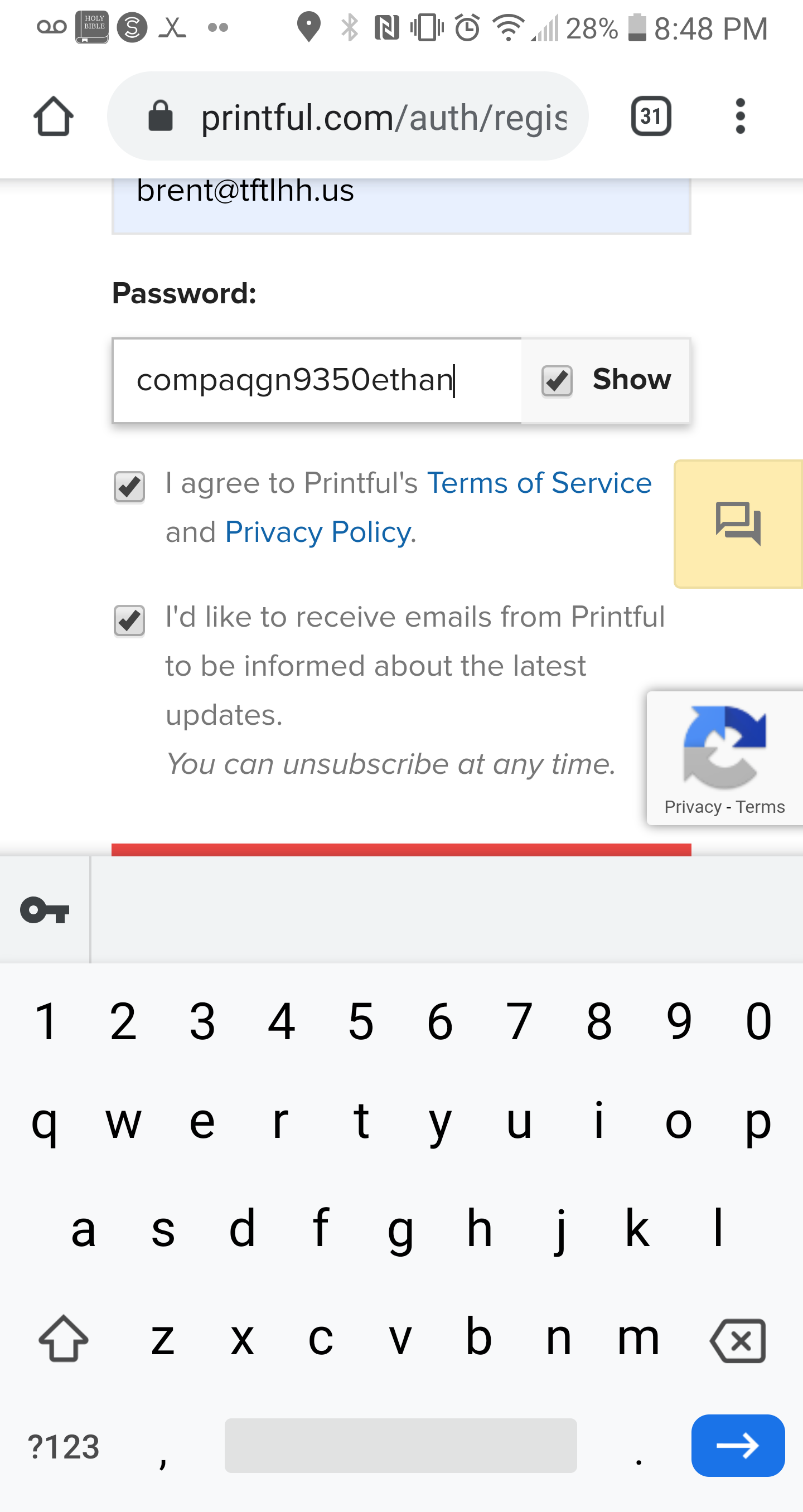
Task: Untick the receive emails from Printful checkbox
Action: coord(129,621)
